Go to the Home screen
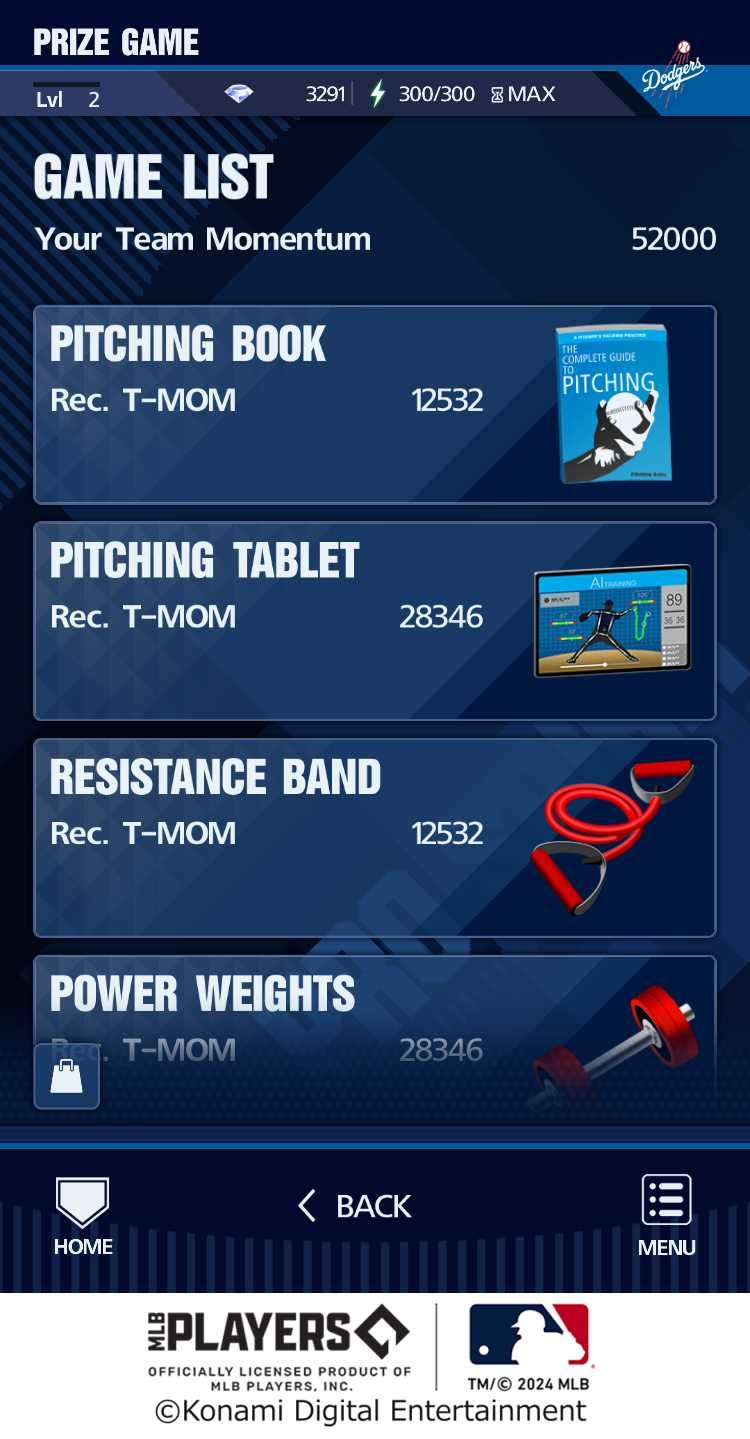The height and width of the screenshot is (1439, 750). [x=83, y=1215]
